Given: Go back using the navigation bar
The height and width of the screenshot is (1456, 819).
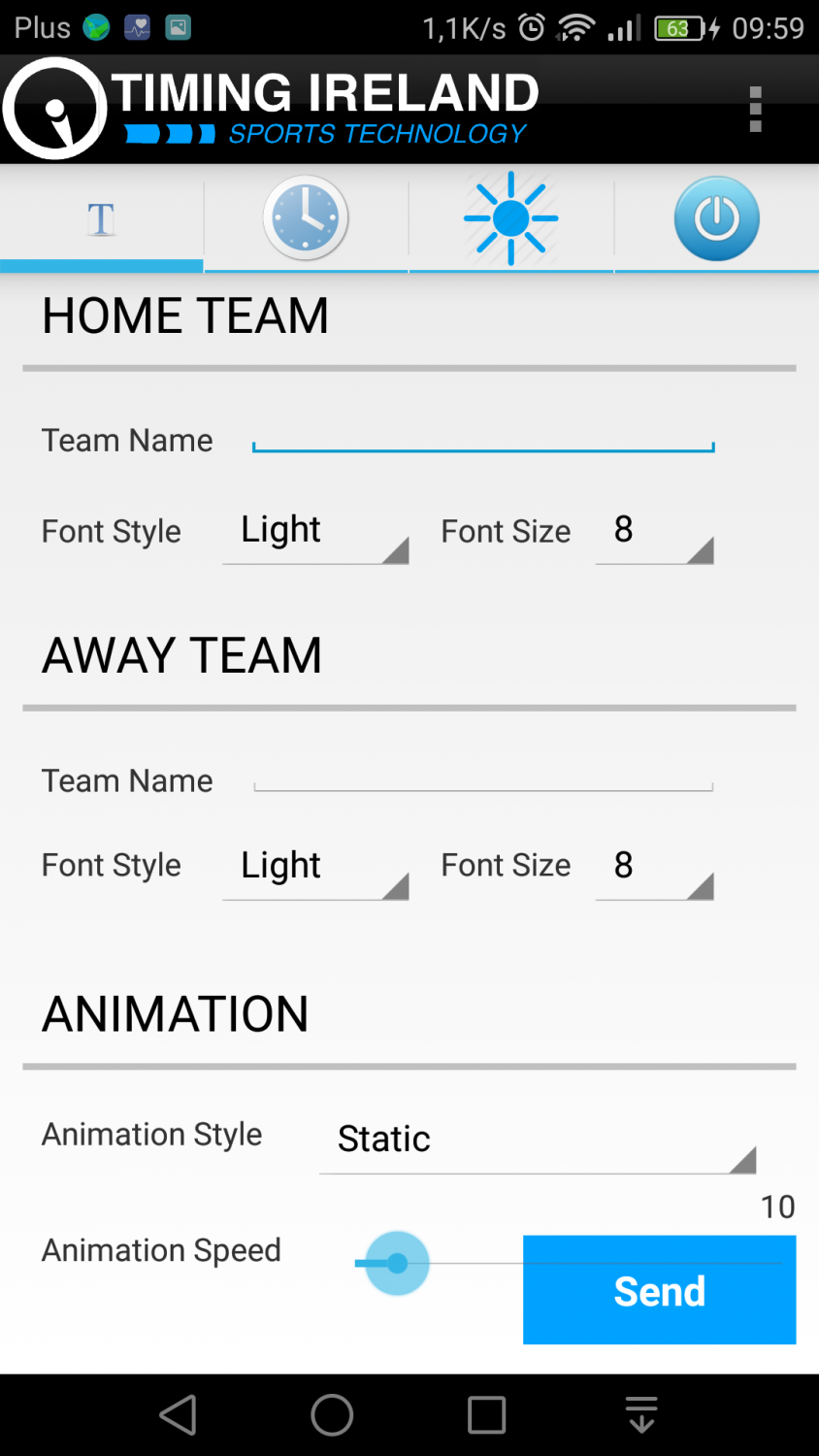Looking at the screenshot, I should coord(178,1414).
